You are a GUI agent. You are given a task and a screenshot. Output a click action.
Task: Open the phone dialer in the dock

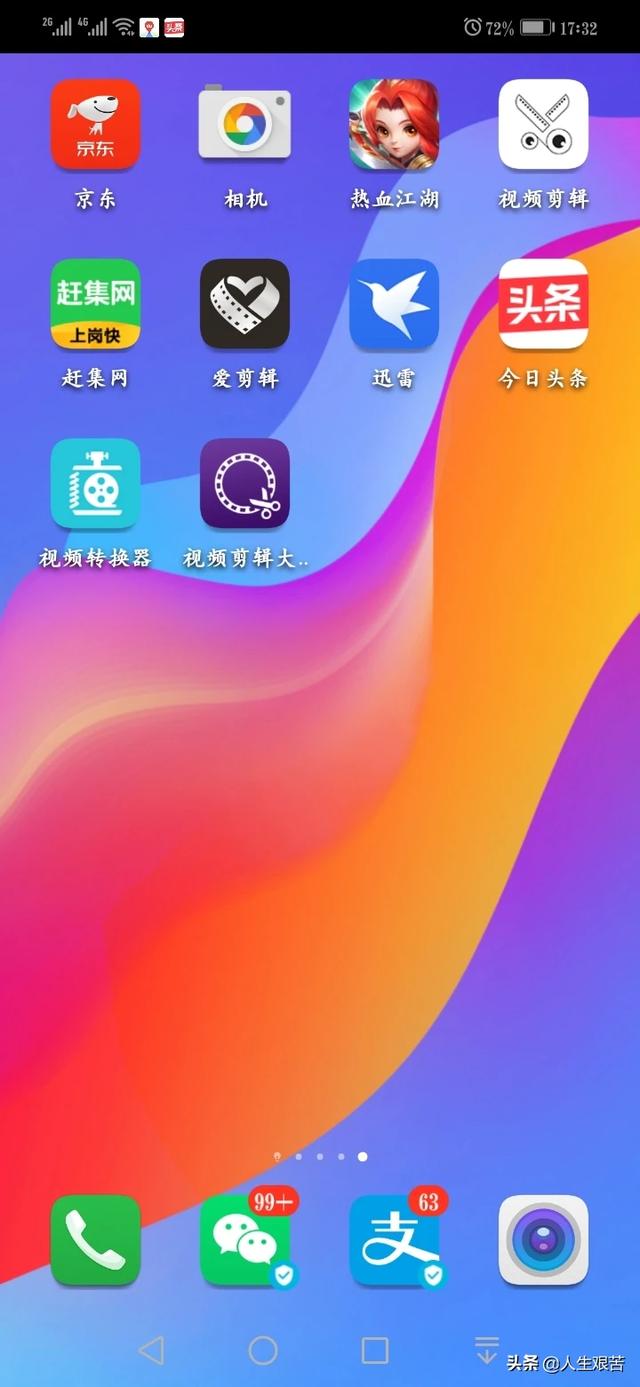[x=95, y=1240]
